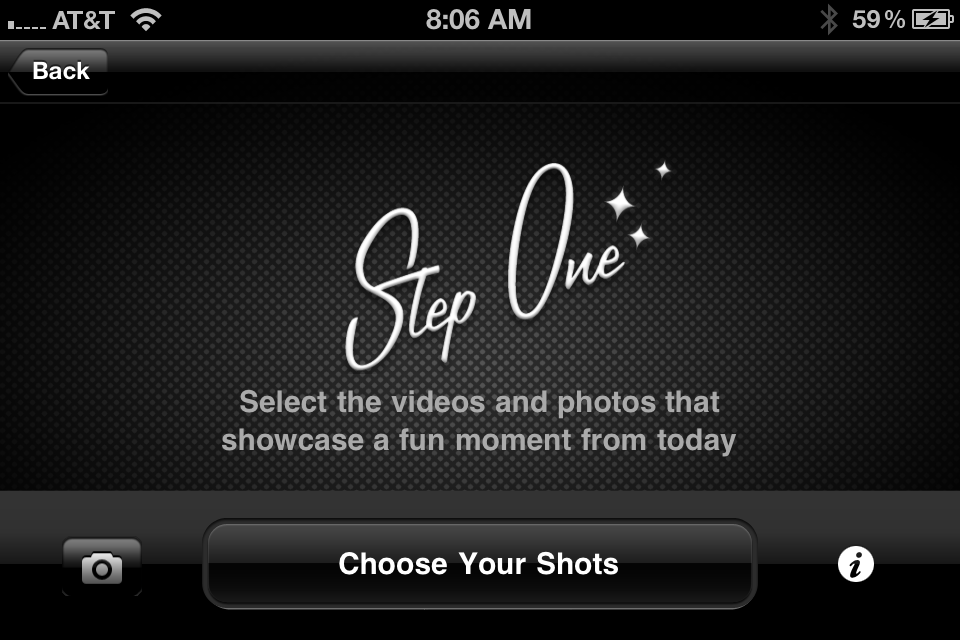The width and height of the screenshot is (960, 640).
Task: Tap the Choose Your Shots button
Action: click(479, 564)
